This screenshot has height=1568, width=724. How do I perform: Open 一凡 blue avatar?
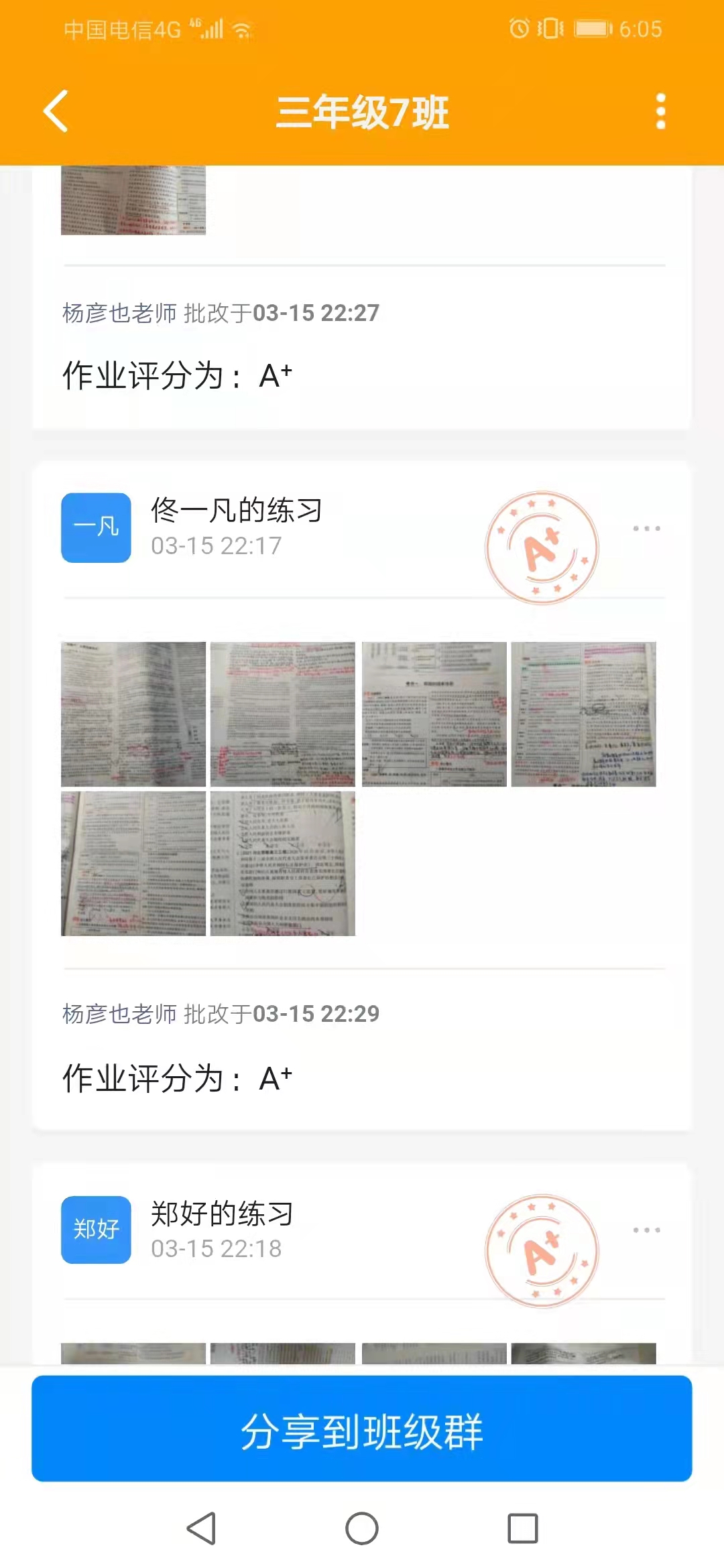click(96, 528)
